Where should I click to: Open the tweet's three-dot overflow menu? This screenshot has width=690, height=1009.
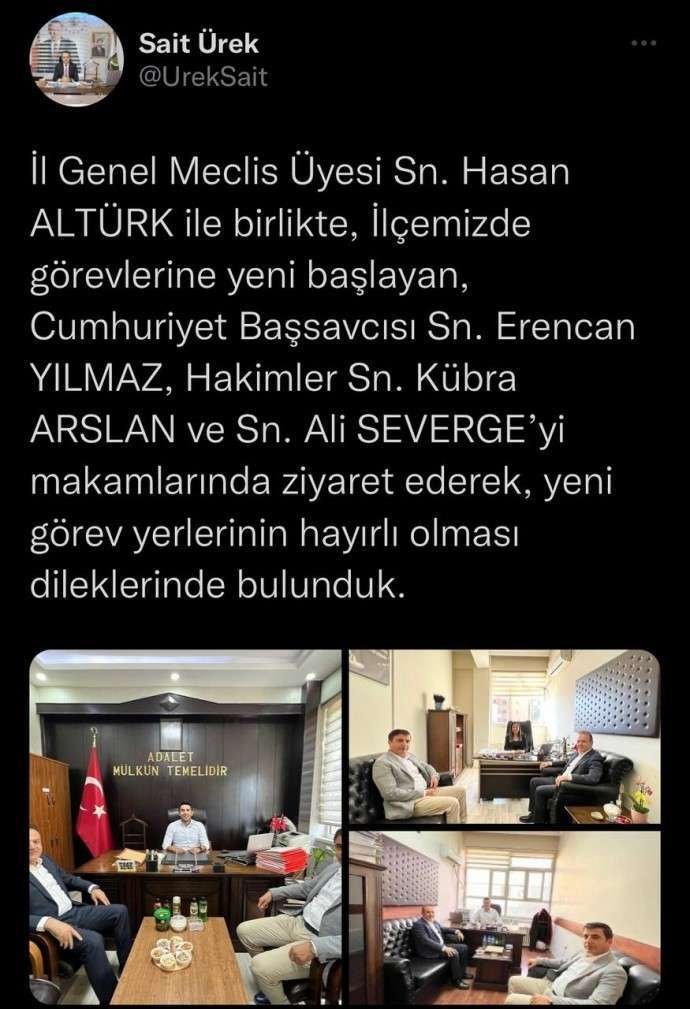pyautogui.click(x=644, y=44)
